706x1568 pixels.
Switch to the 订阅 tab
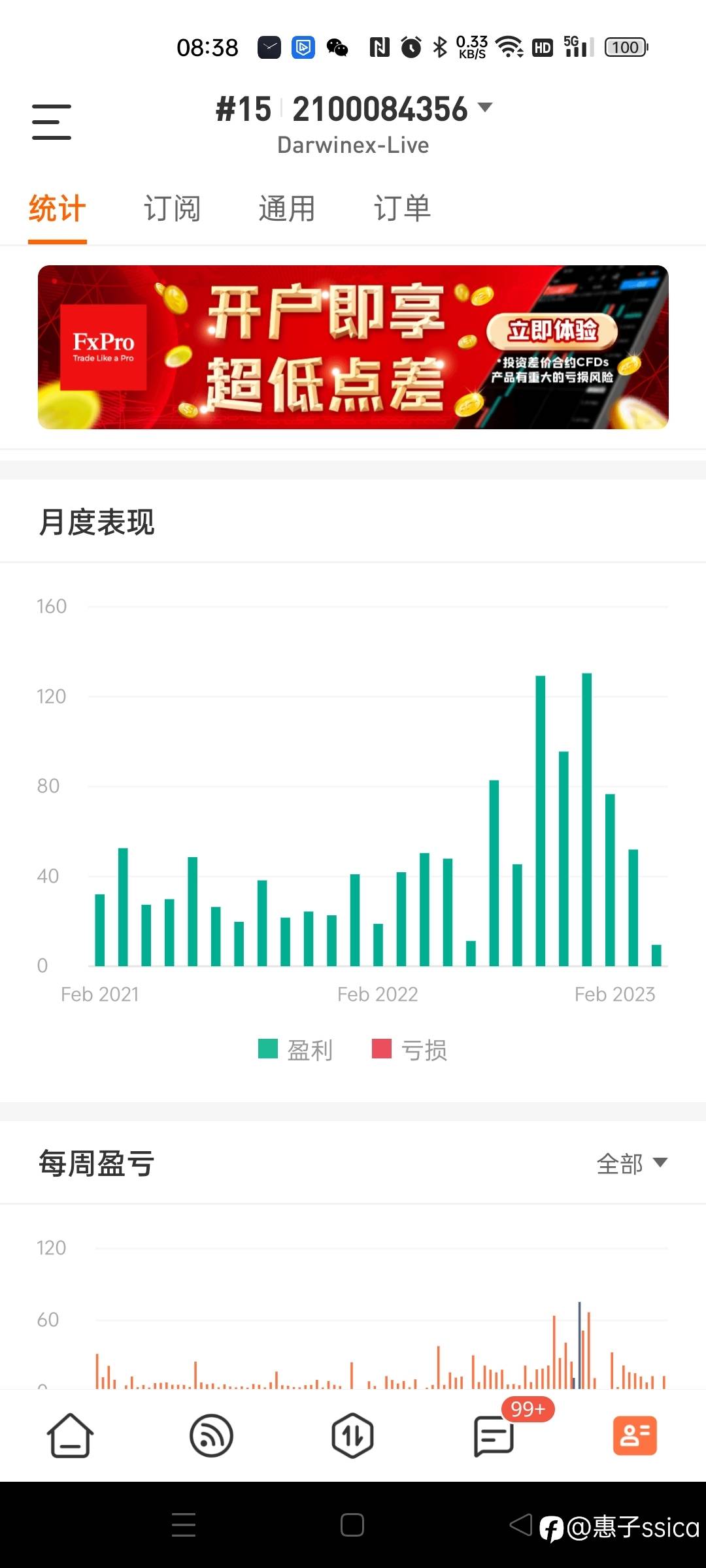(172, 209)
